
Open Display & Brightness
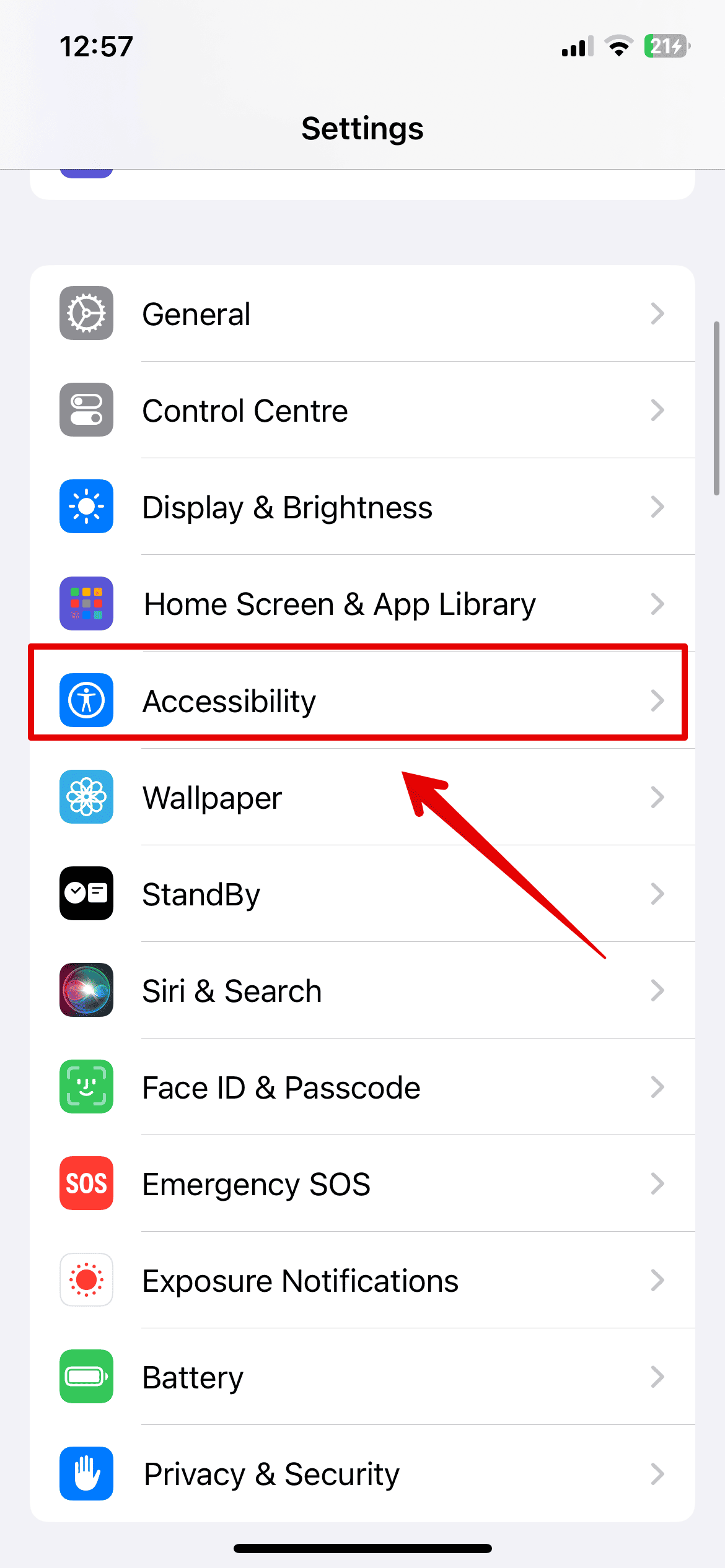(362, 507)
